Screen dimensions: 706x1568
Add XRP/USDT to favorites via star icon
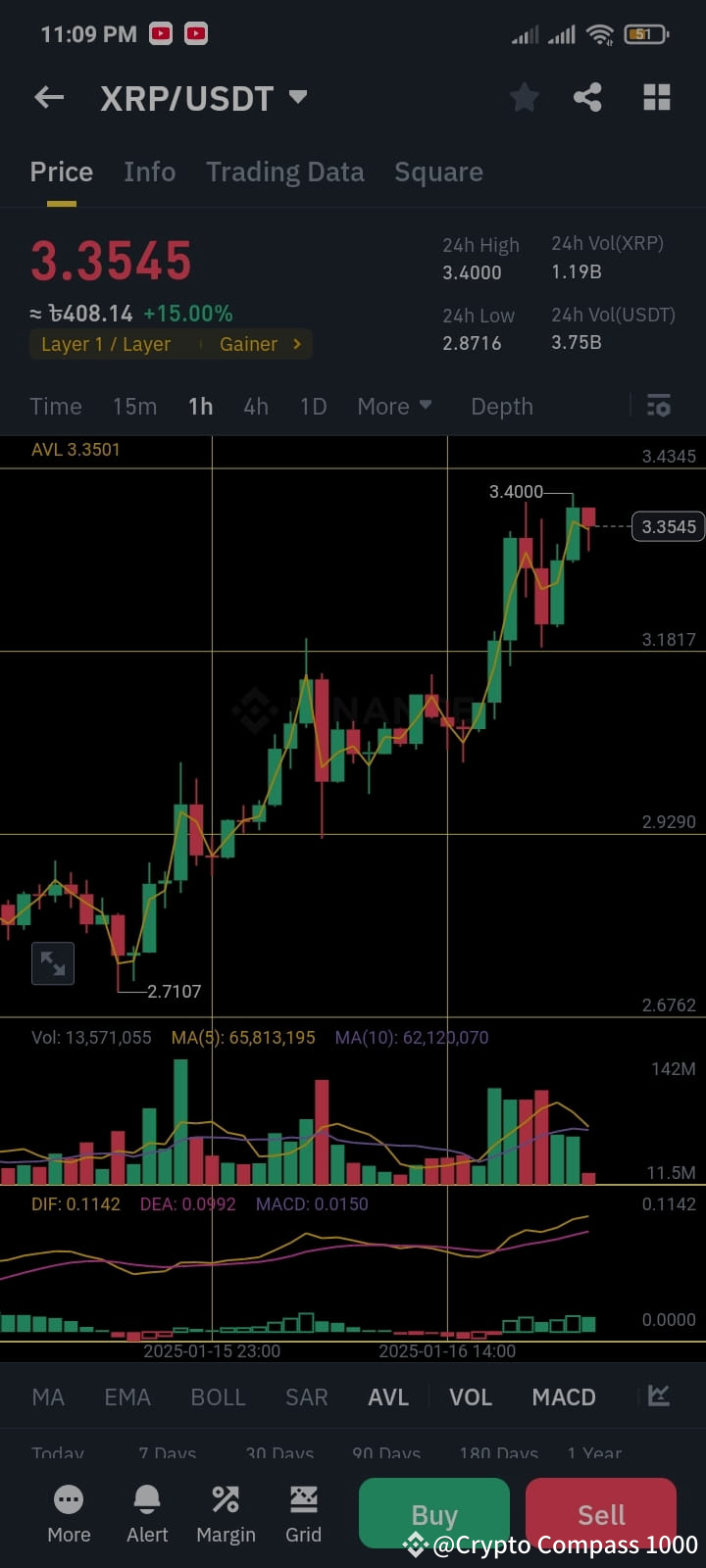point(524,97)
